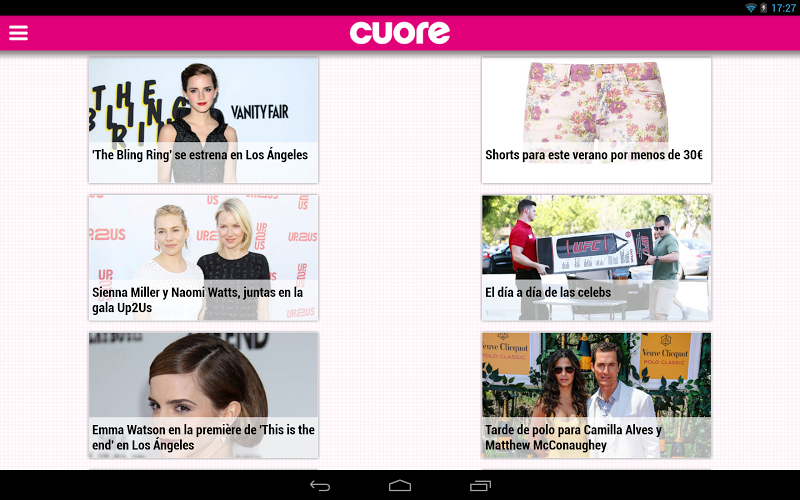Go to the home screen
This screenshot has height=500, width=800.
point(400,485)
